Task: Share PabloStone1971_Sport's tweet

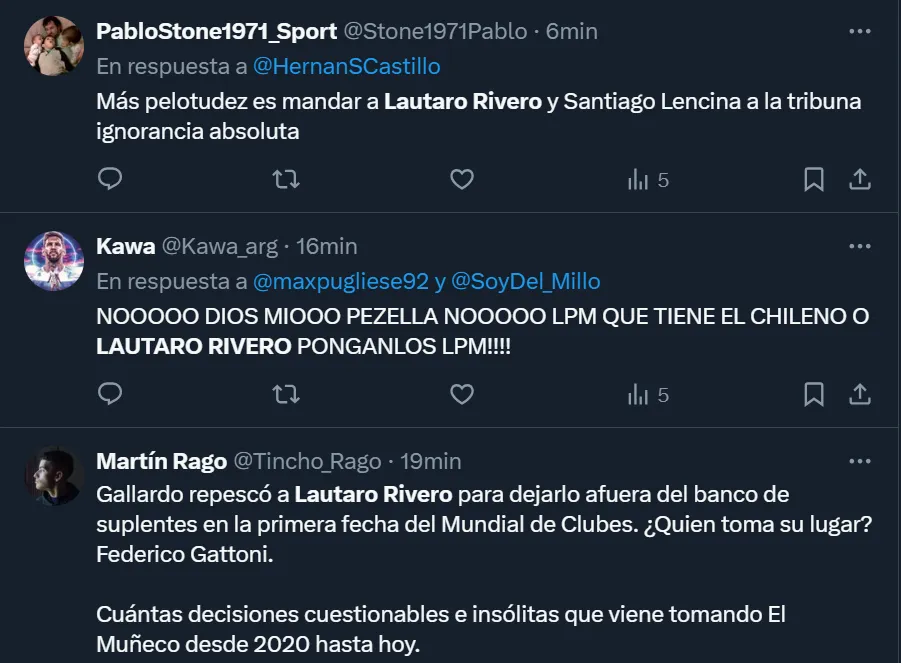Action: tap(859, 179)
